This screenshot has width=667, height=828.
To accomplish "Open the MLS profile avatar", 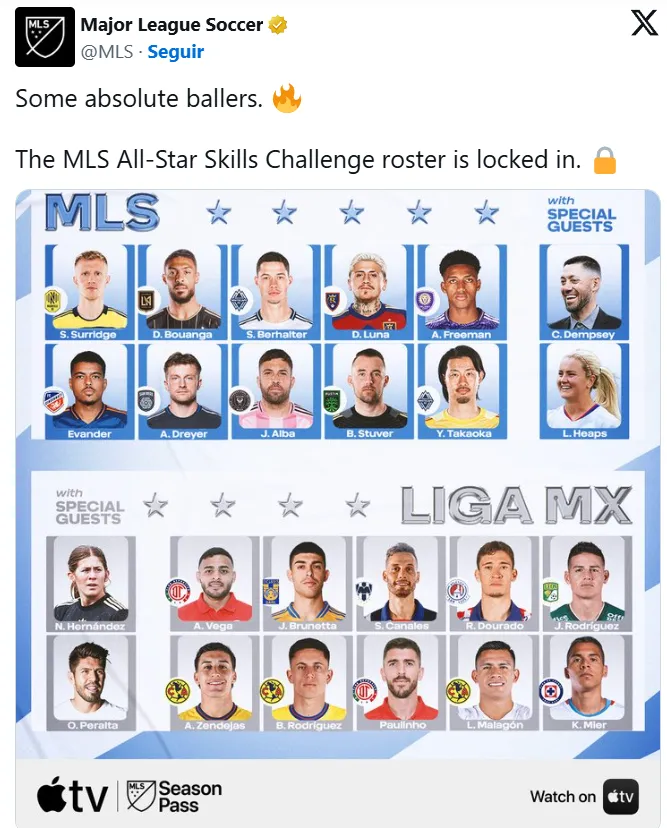I will click(45, 37).
